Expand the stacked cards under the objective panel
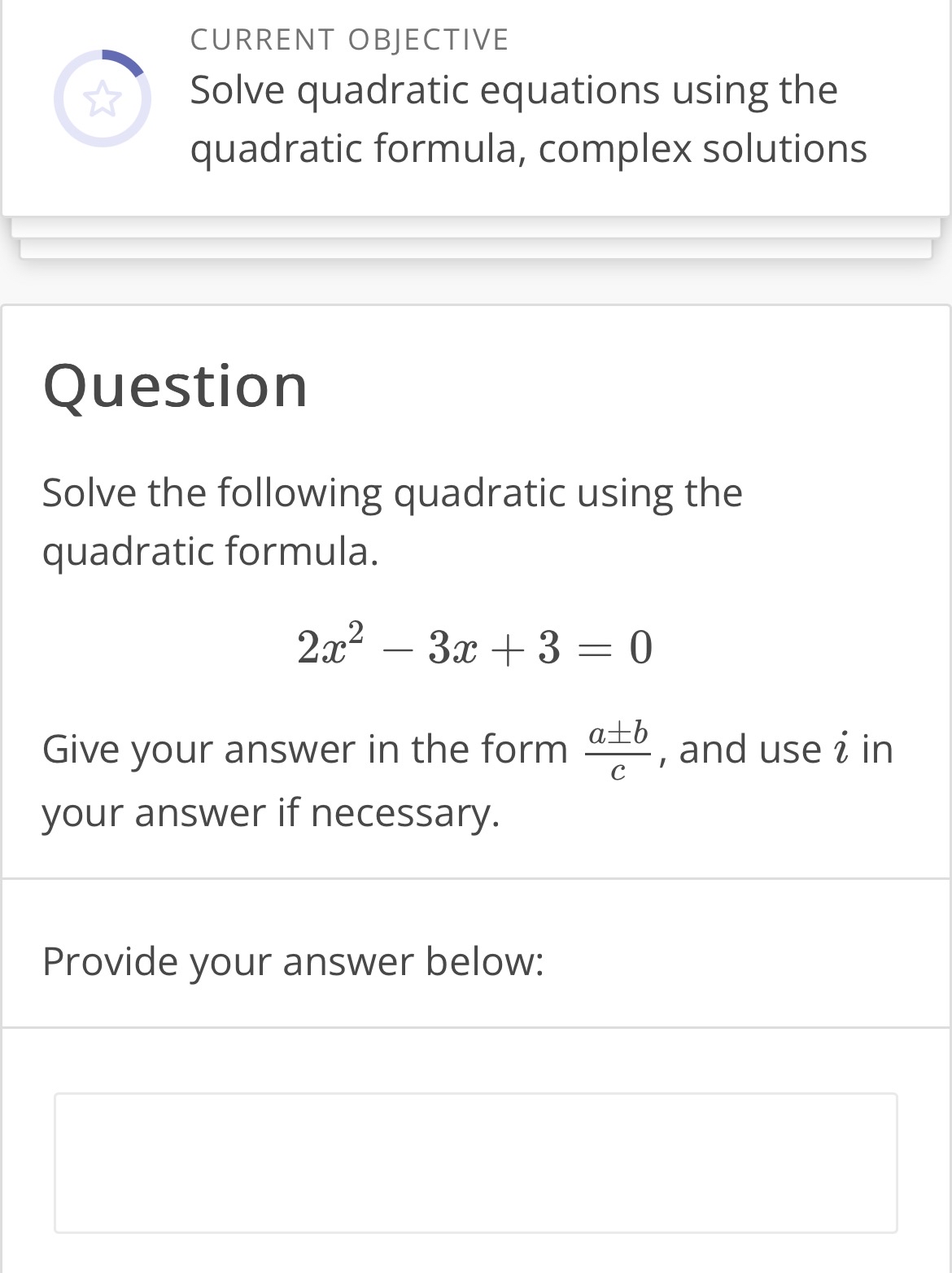Screen dimensions: 952x1273 tap(476, 236)
